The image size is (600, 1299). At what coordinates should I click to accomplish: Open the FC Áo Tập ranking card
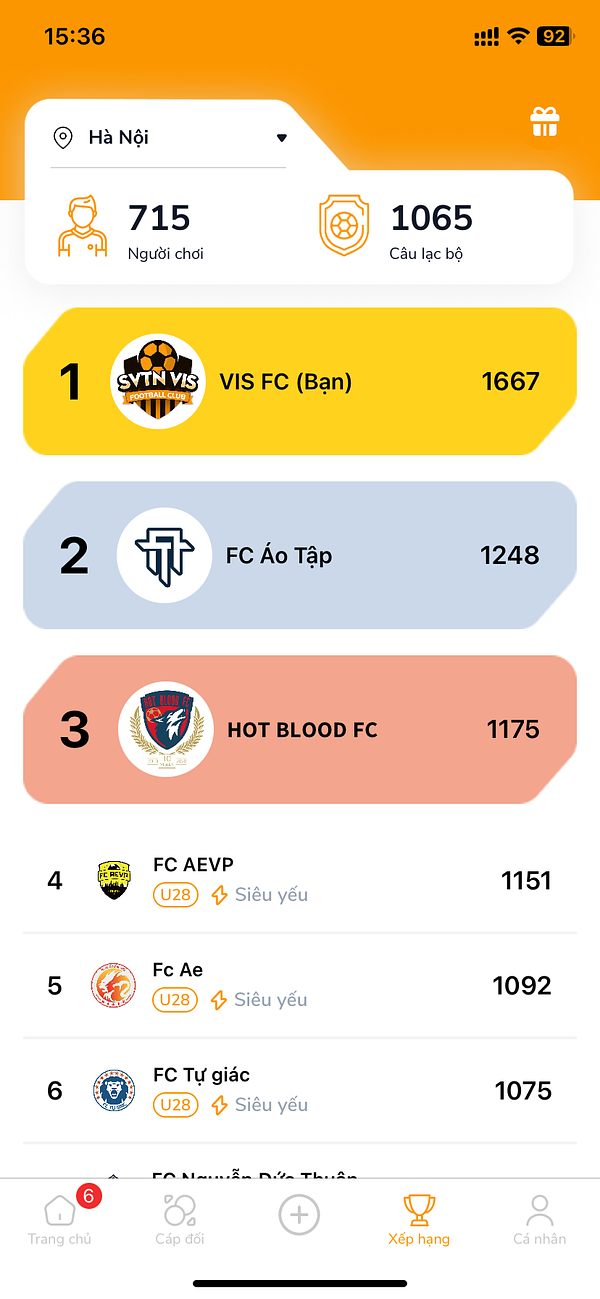point(300,555)
